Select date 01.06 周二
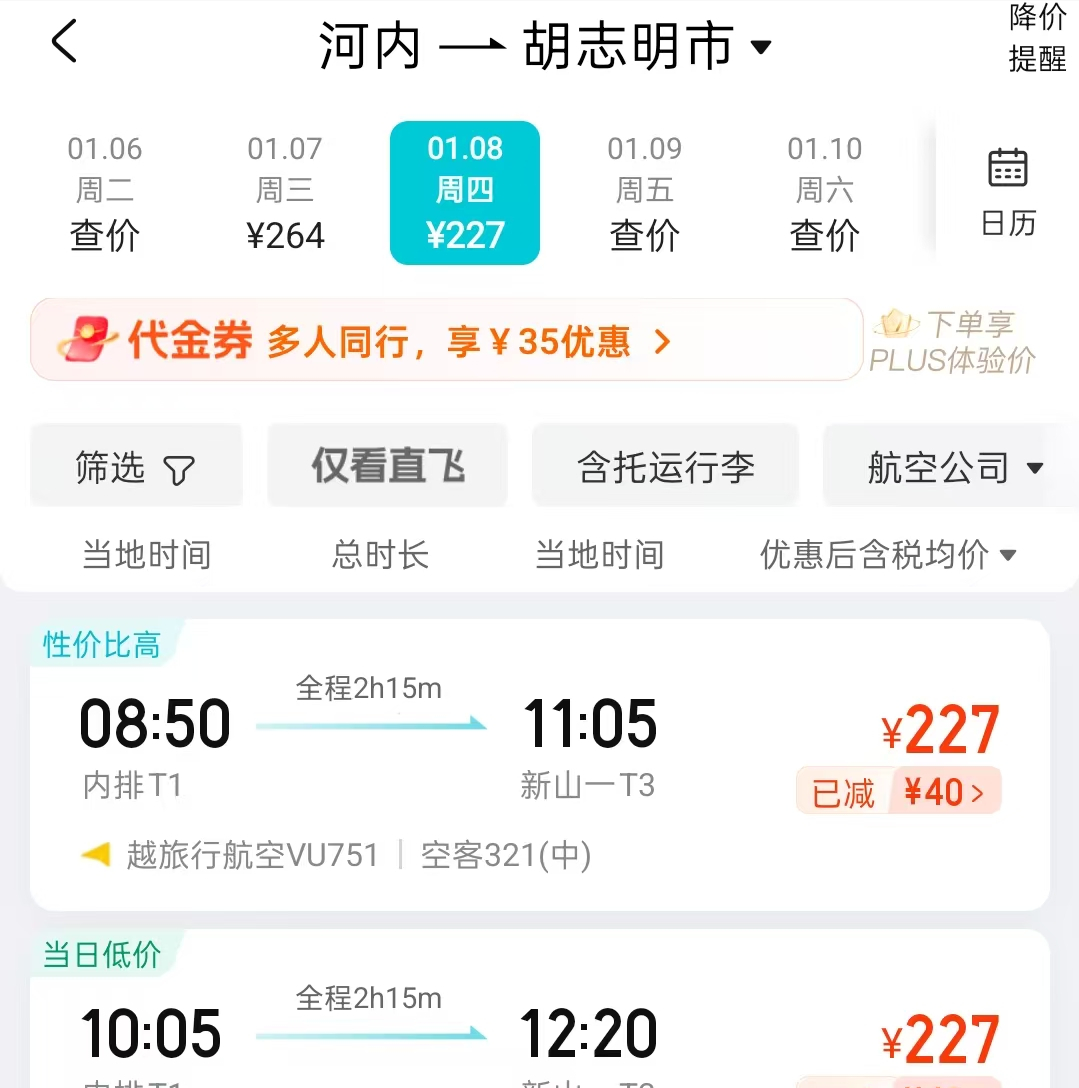 [105, 193]
